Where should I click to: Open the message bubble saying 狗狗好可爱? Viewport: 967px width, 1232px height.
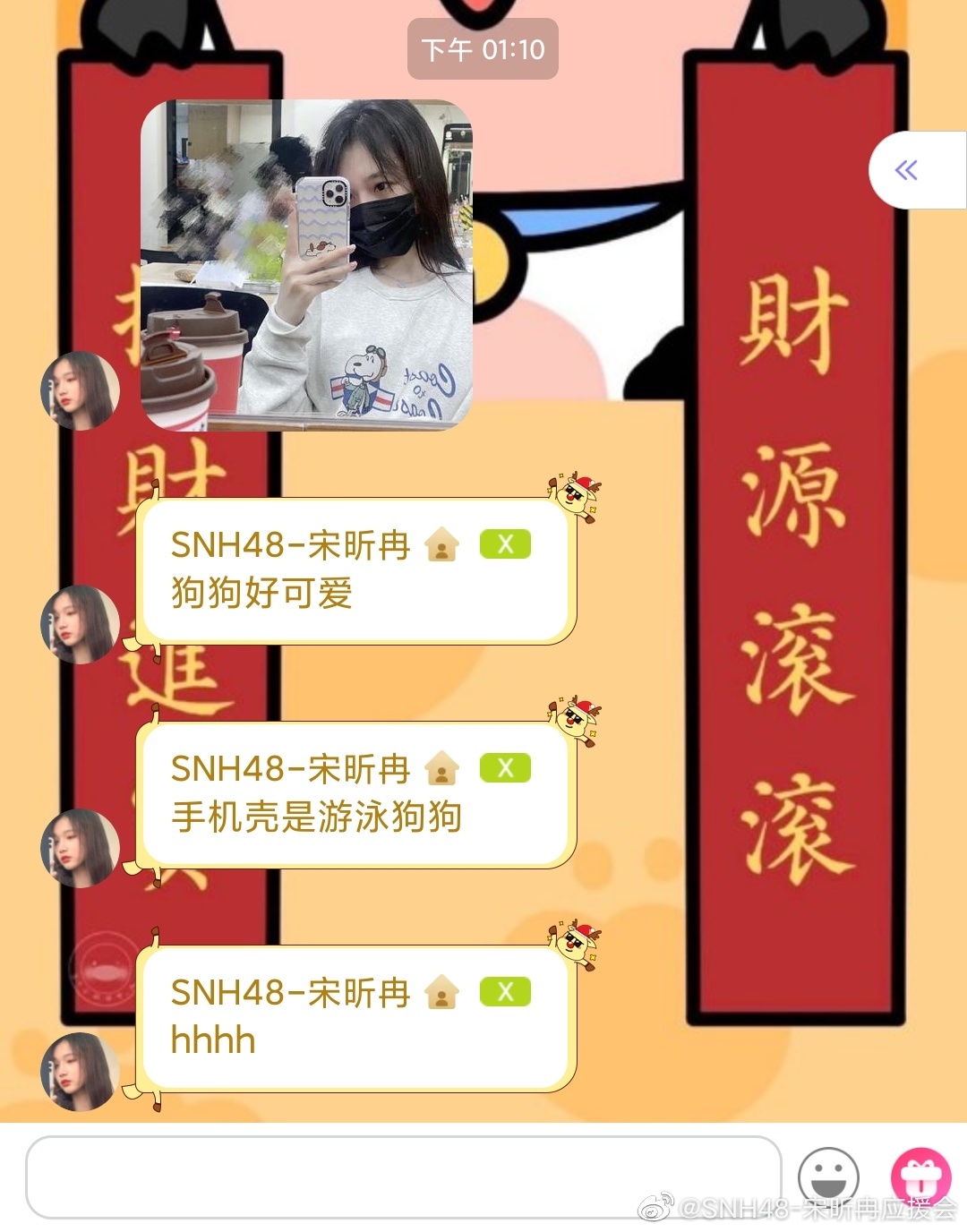(356, 571)
